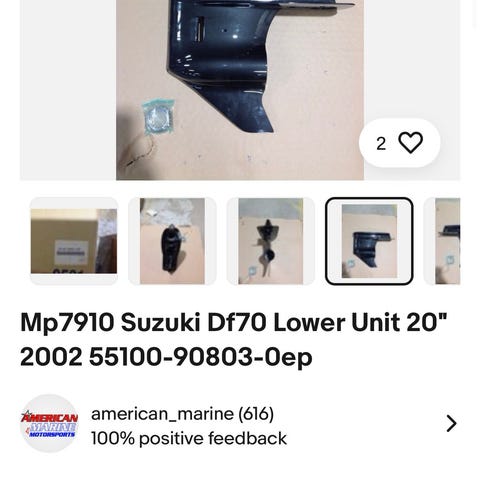Open american_marine seller profile

[x=240, y=424]
